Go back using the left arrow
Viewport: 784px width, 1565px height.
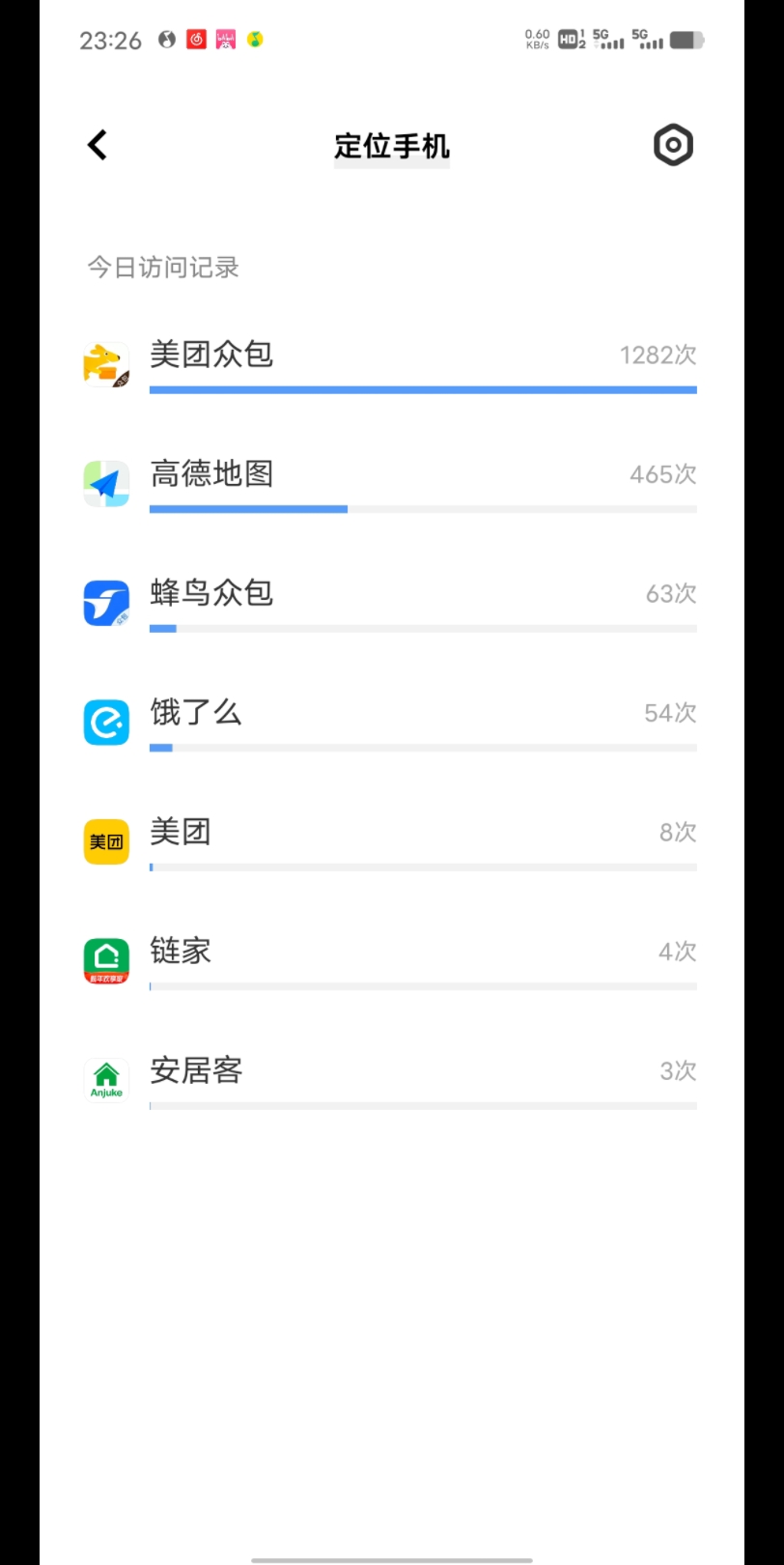[96, 144]
